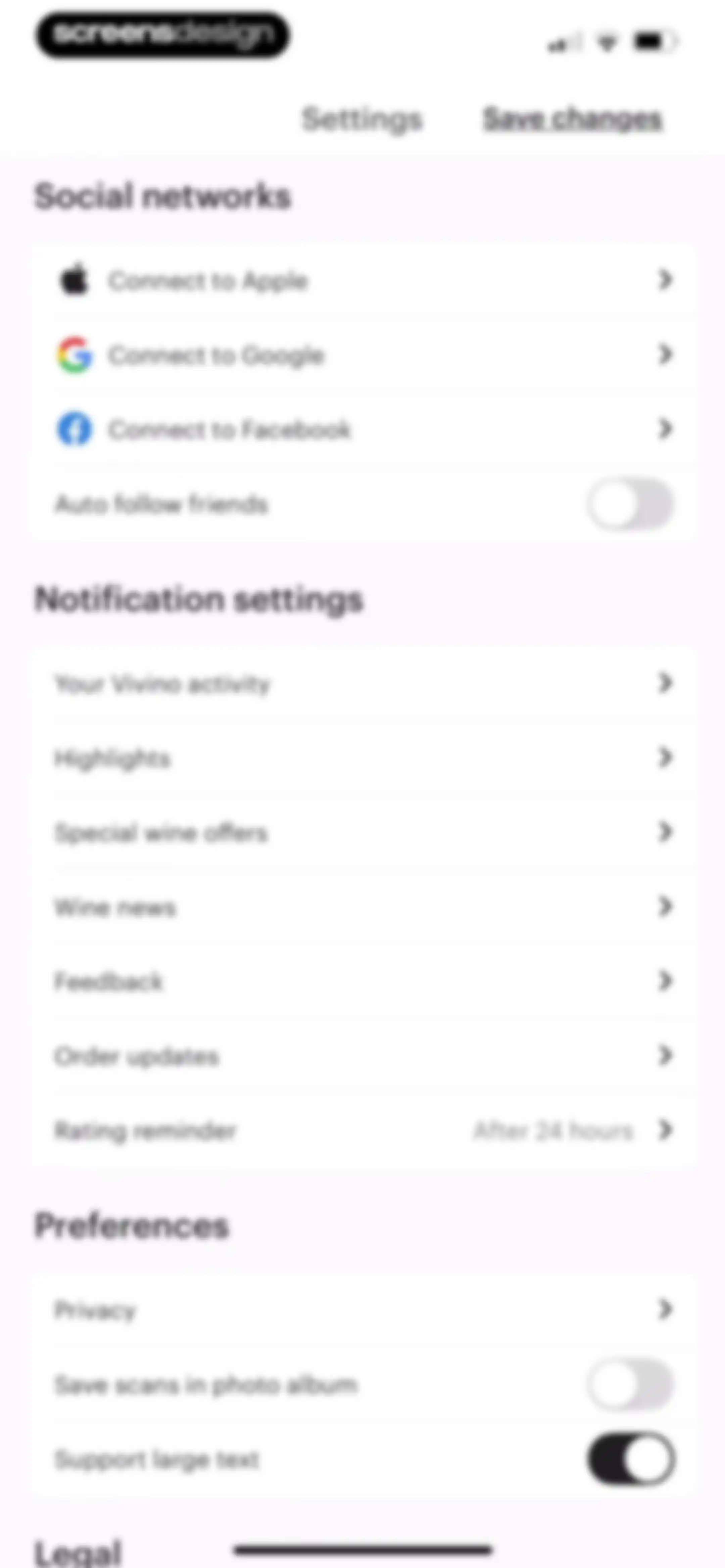
Task: Open Special wine offers settings
Action: (363, 833)
